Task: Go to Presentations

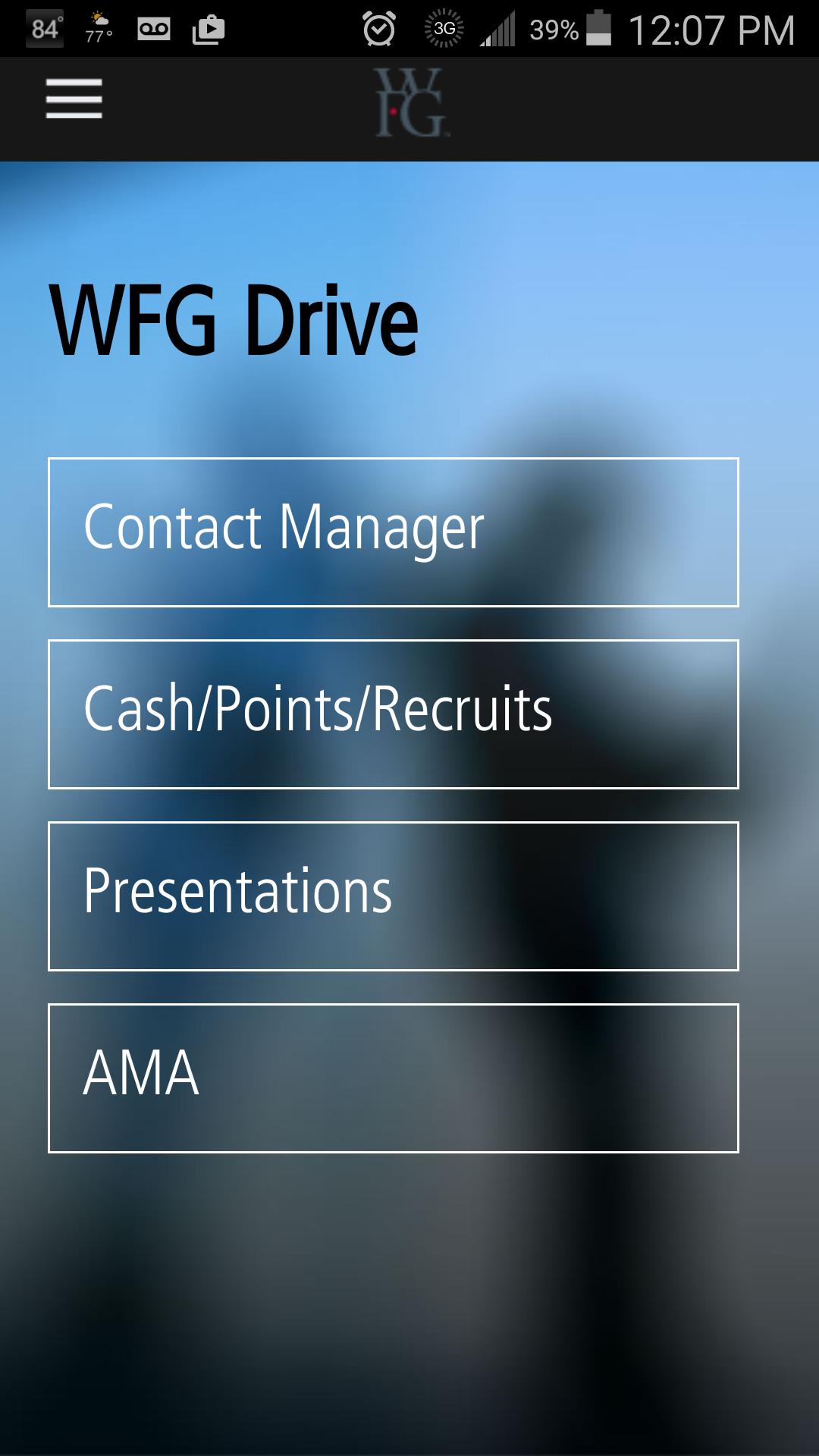Action: click(393, 896)
